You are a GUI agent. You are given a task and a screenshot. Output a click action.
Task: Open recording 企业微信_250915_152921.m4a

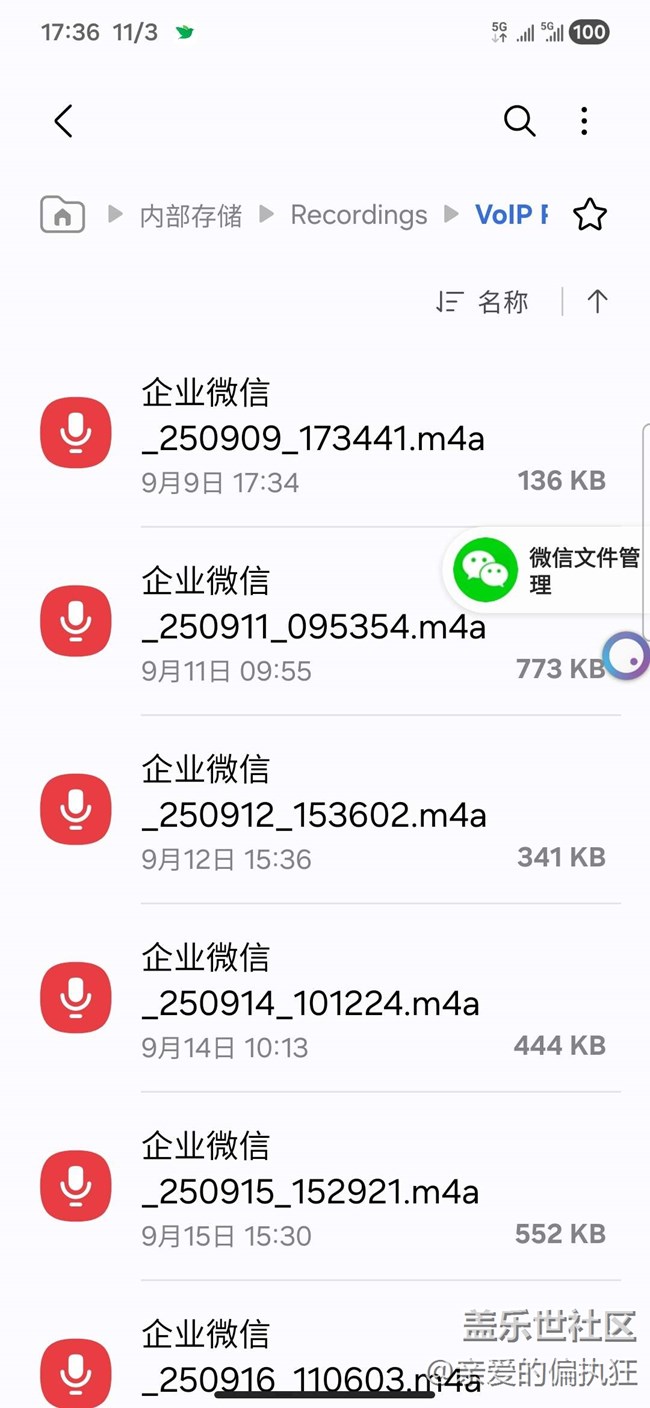(x=325, y=1185)
